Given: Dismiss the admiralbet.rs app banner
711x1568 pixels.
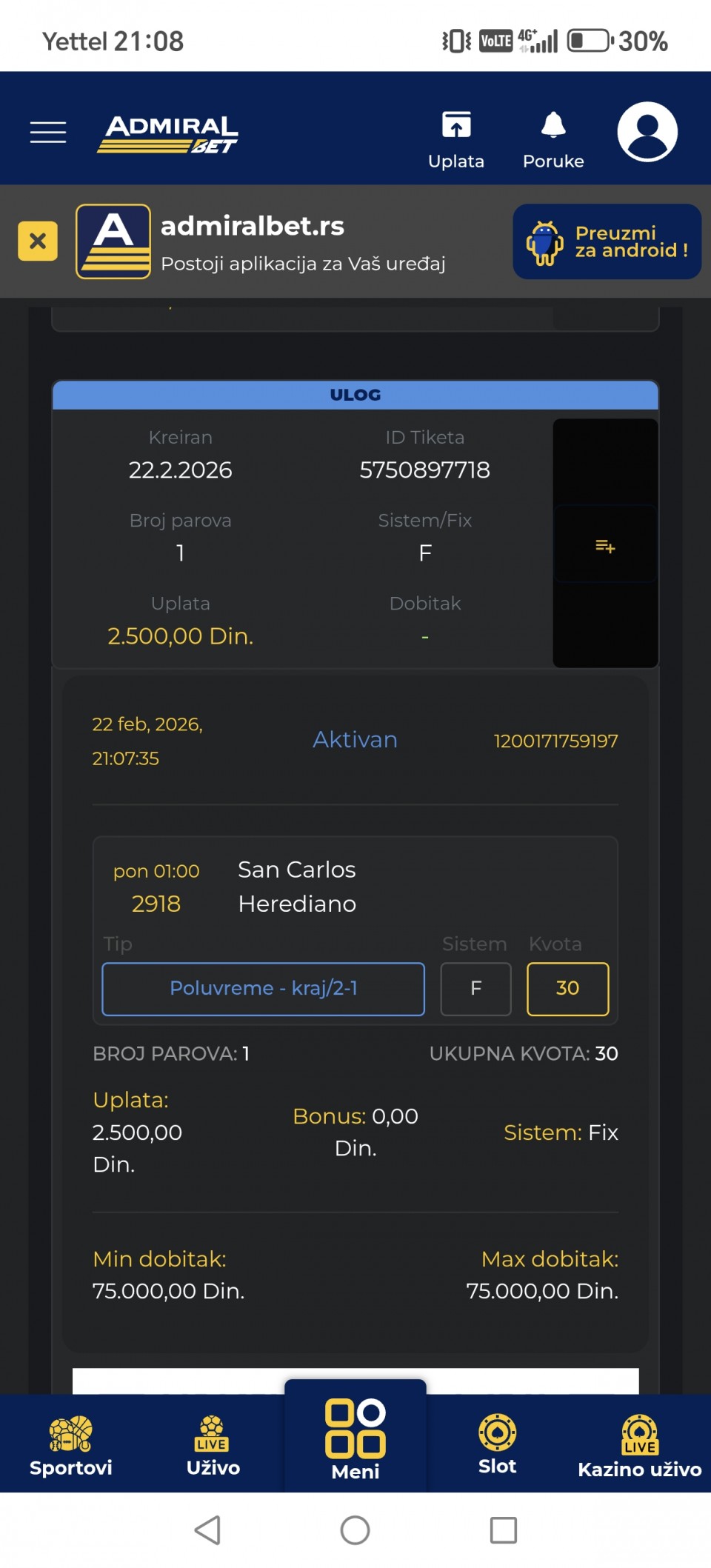Looking at the screenshot, I should (38, 241).
